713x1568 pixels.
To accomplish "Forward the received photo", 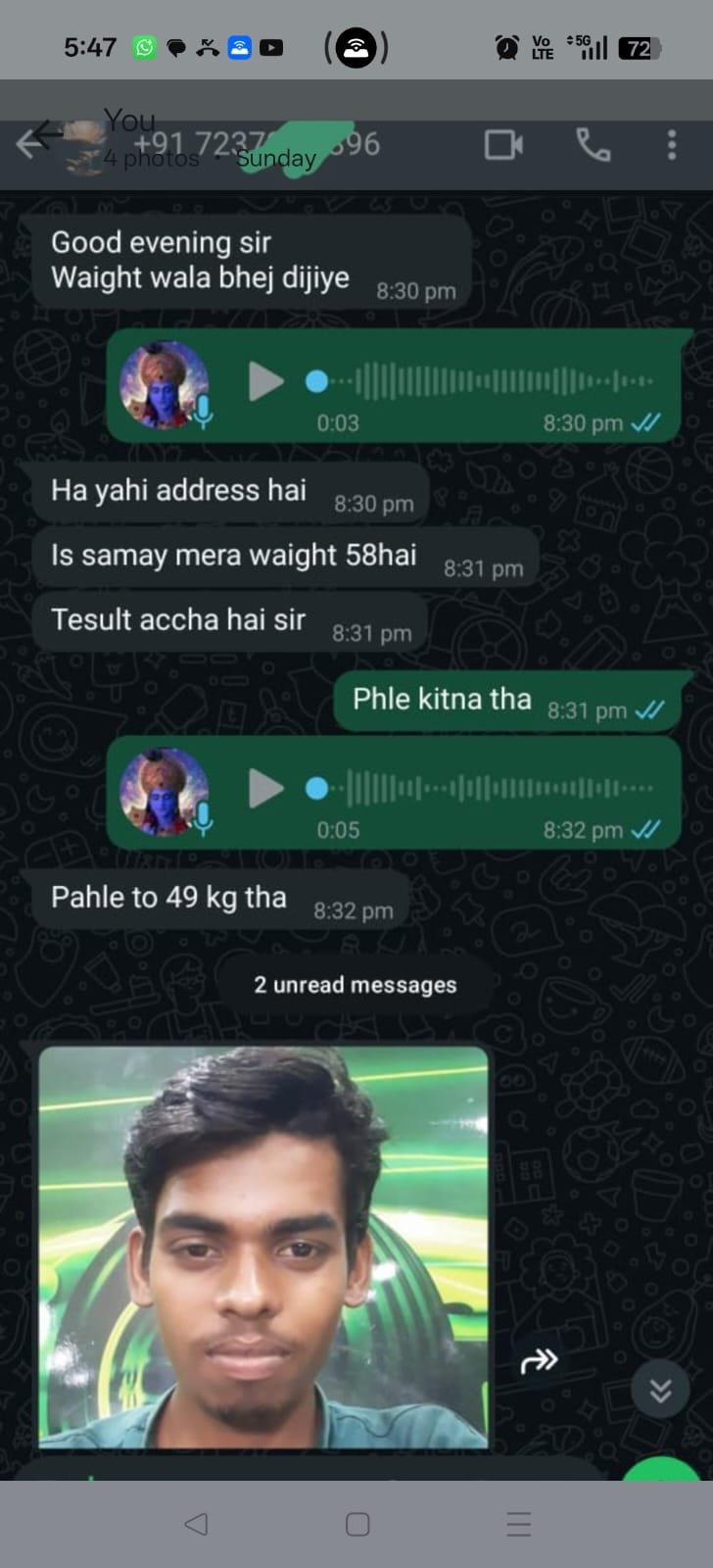I will (x=539, y=1360).
